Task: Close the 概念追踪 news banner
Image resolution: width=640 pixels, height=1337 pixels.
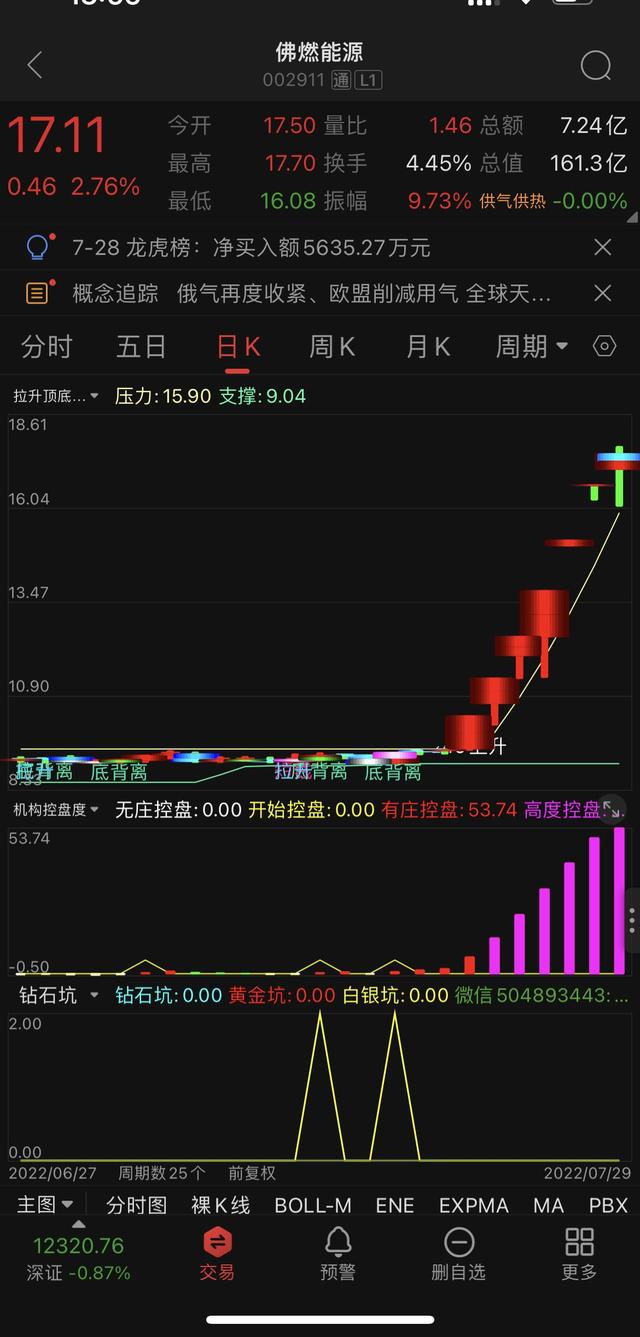Action: click(602, 293)
